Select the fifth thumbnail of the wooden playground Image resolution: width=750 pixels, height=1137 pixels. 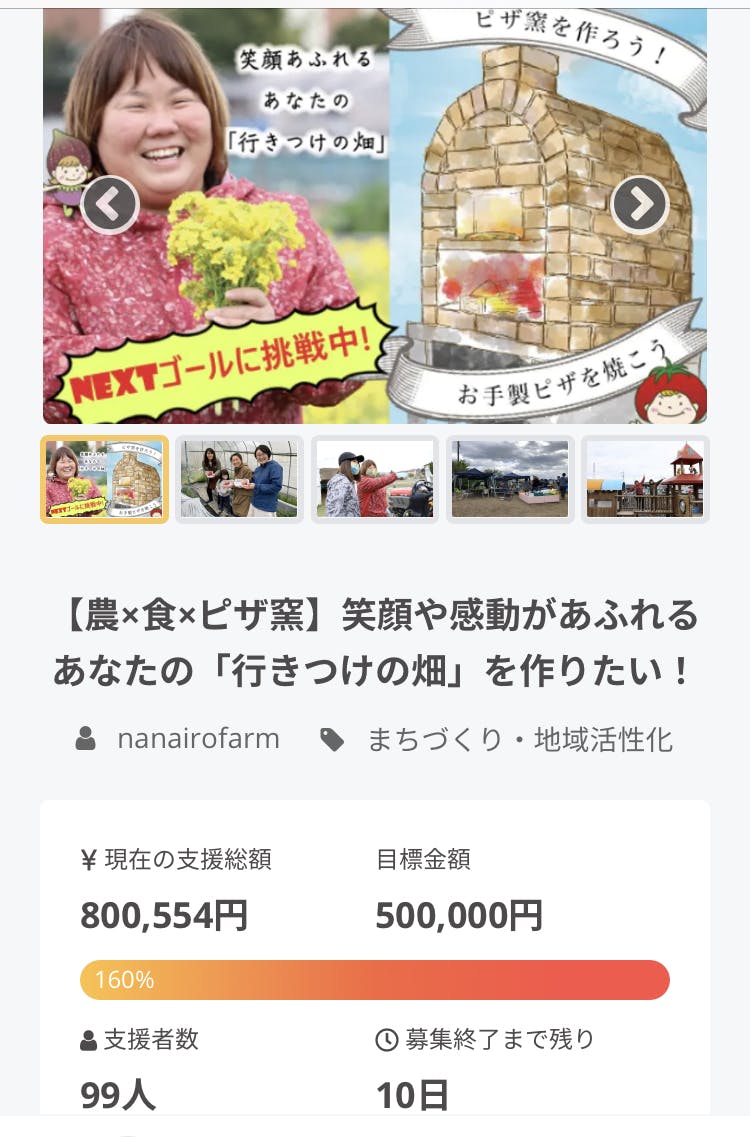pos(645,480)
